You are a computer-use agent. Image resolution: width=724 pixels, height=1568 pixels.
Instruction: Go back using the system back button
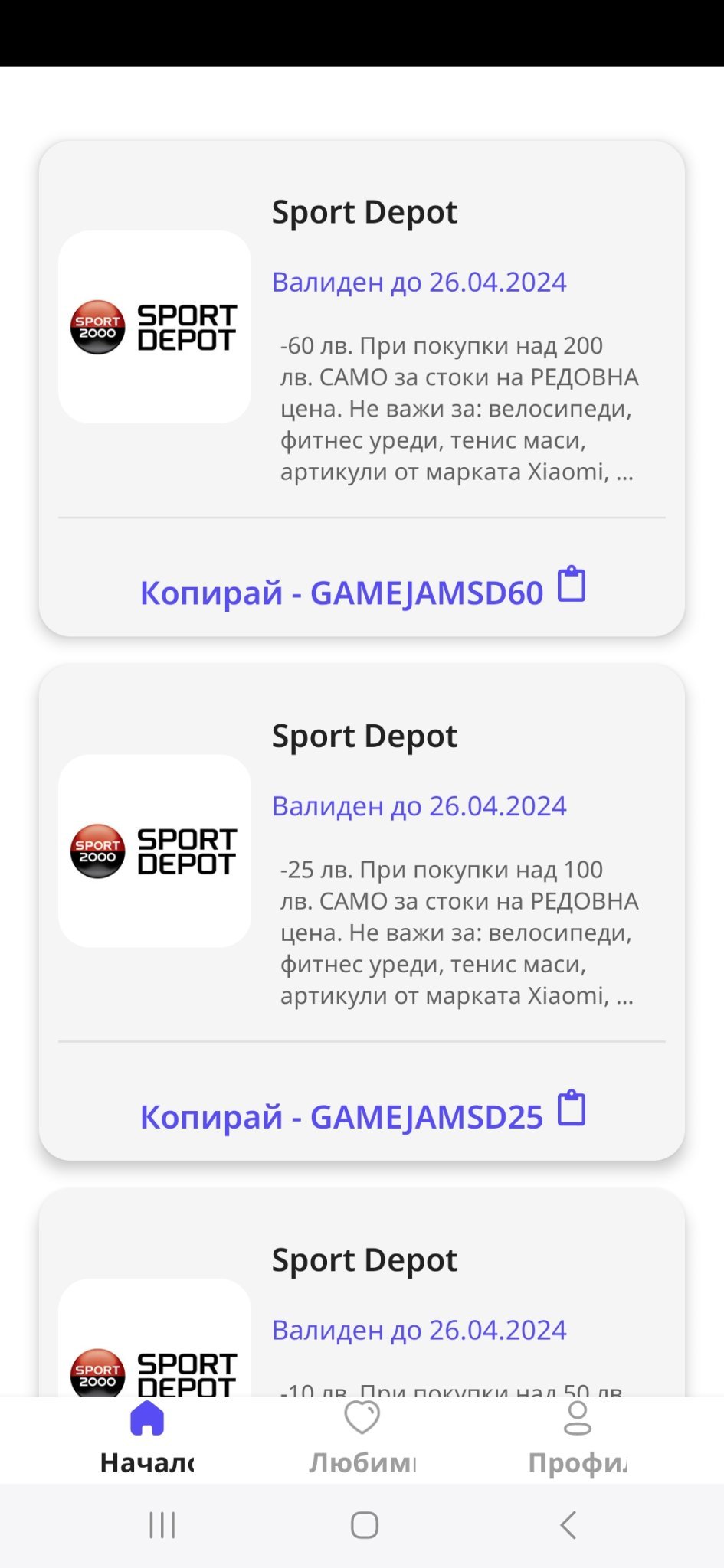point(568,1525)
